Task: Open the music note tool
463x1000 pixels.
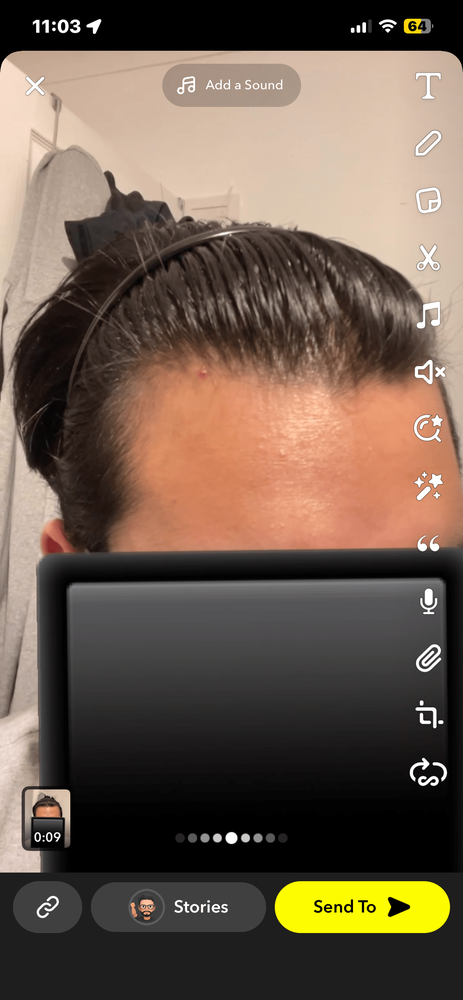Action: tap(429, 314)
